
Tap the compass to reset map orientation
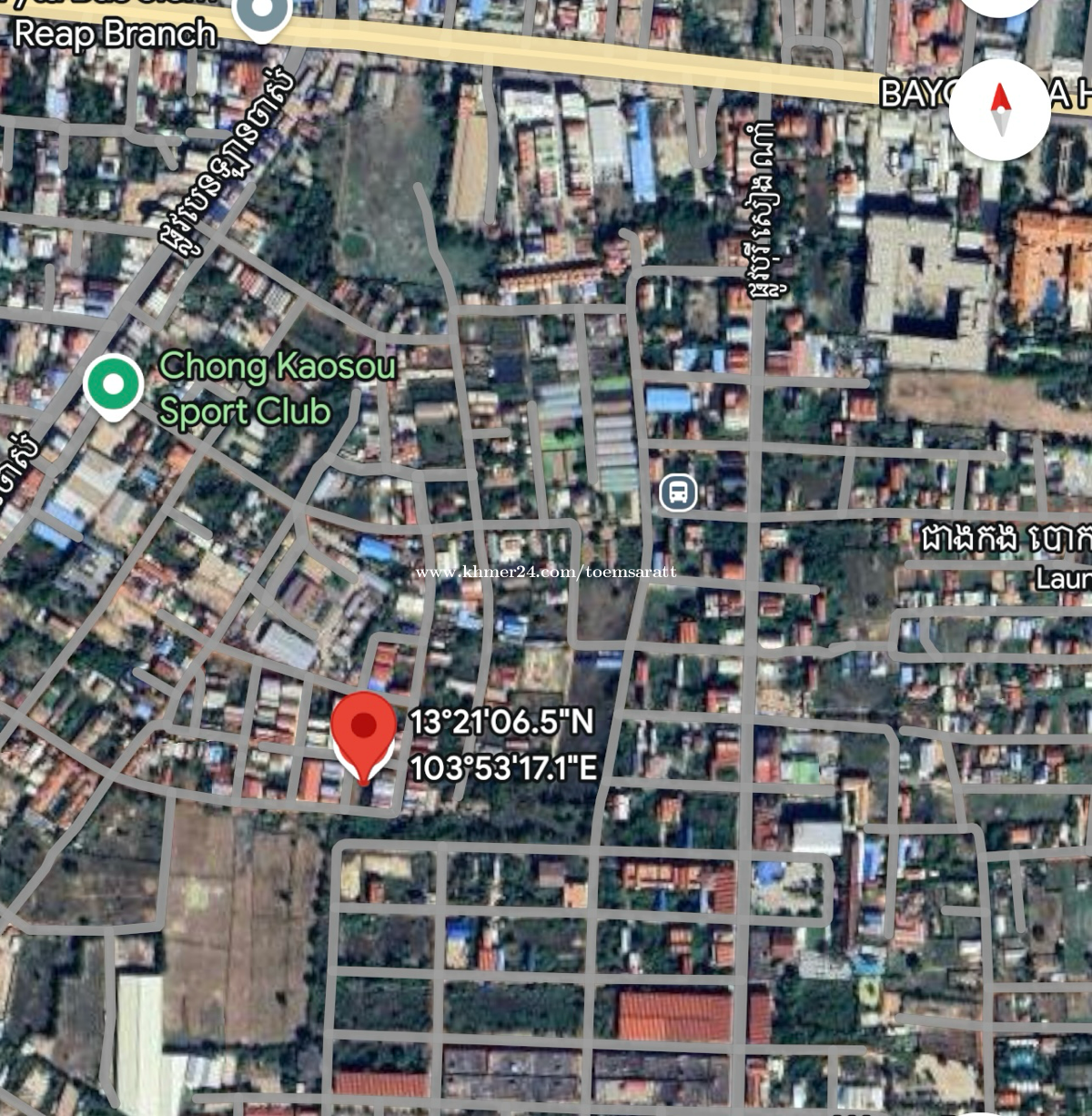pos(1001,109)
